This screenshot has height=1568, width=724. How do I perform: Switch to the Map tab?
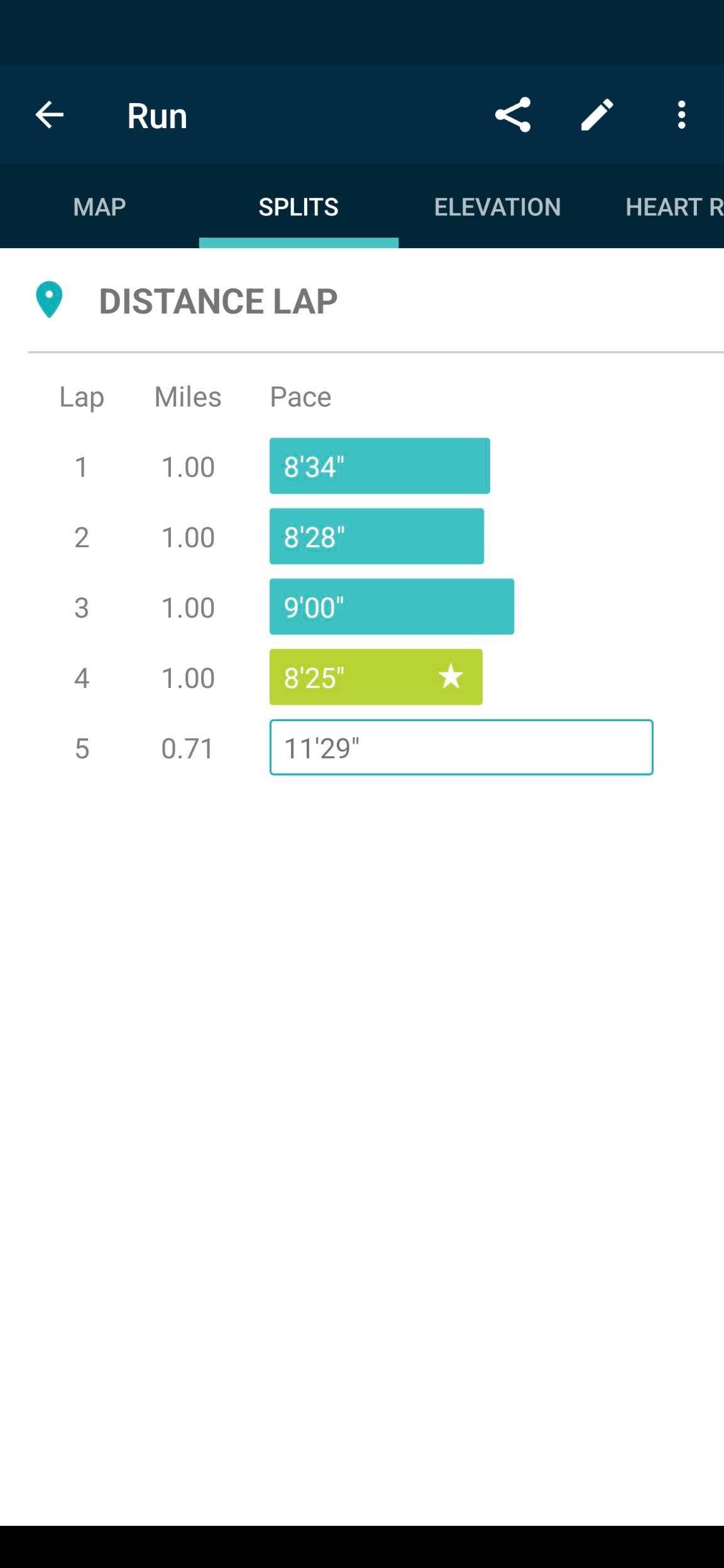pyautogui.click(x=99, y=207)
